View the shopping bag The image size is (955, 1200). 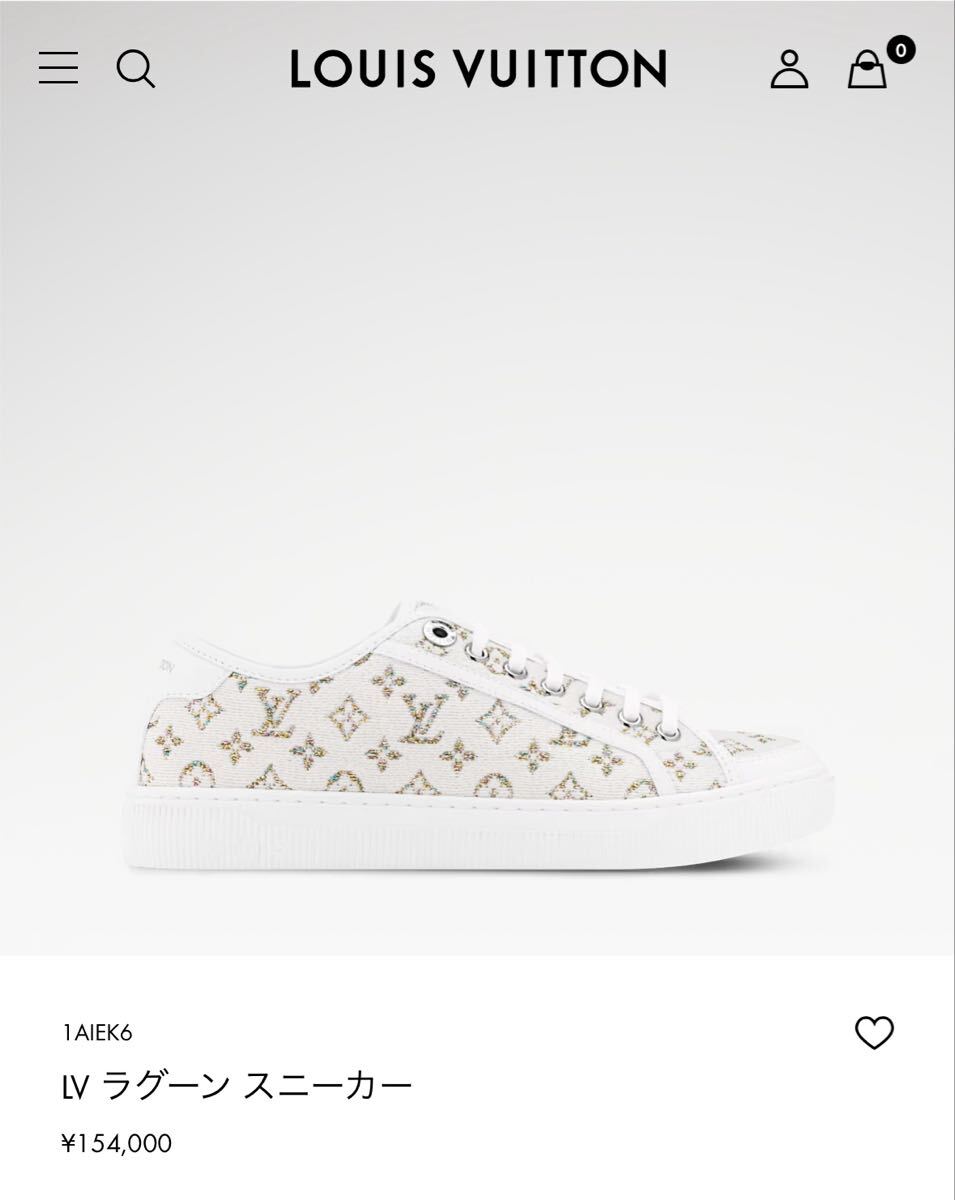[x=868, y=69]
